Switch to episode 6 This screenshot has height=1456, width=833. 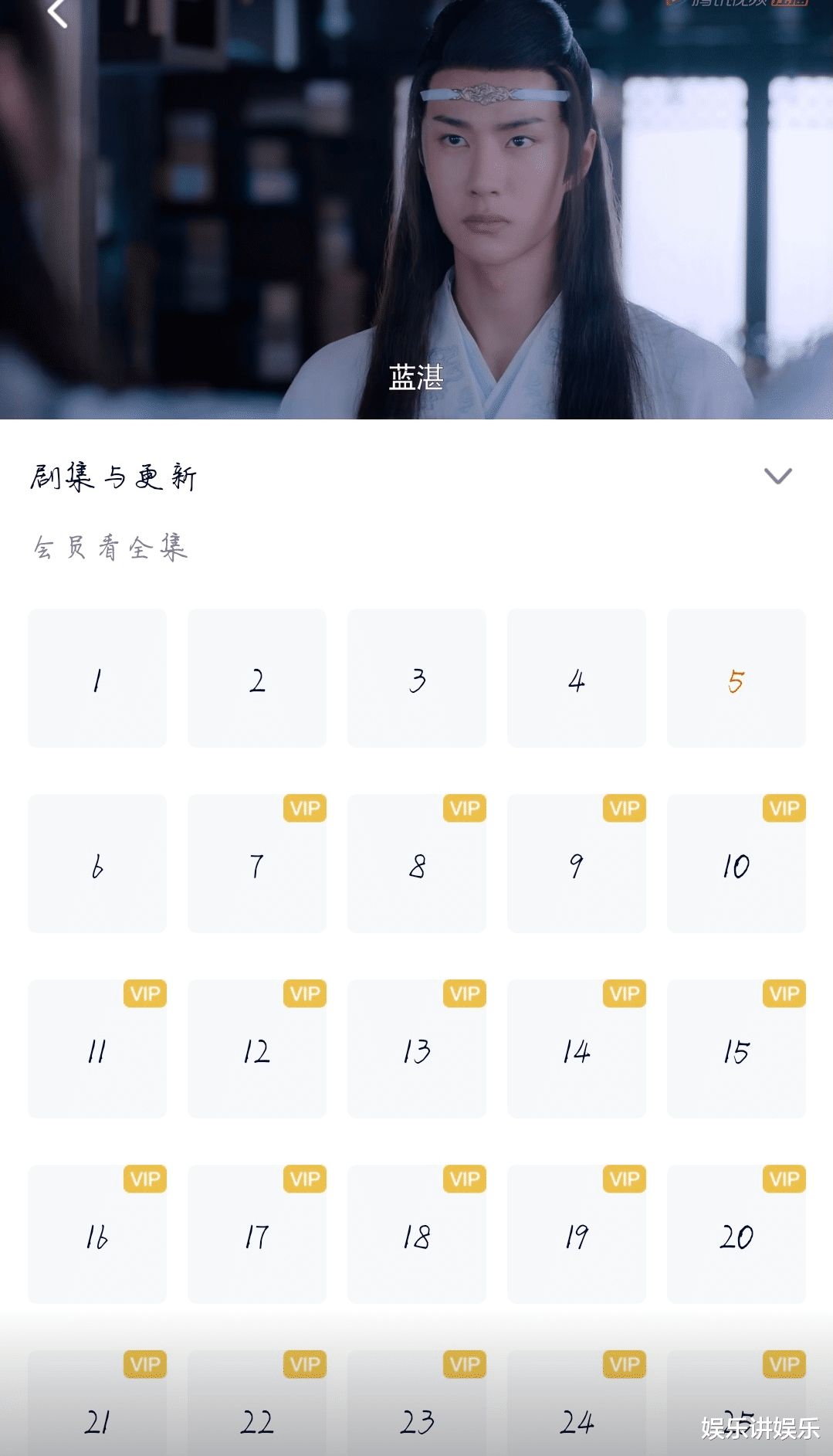[97, 863]
